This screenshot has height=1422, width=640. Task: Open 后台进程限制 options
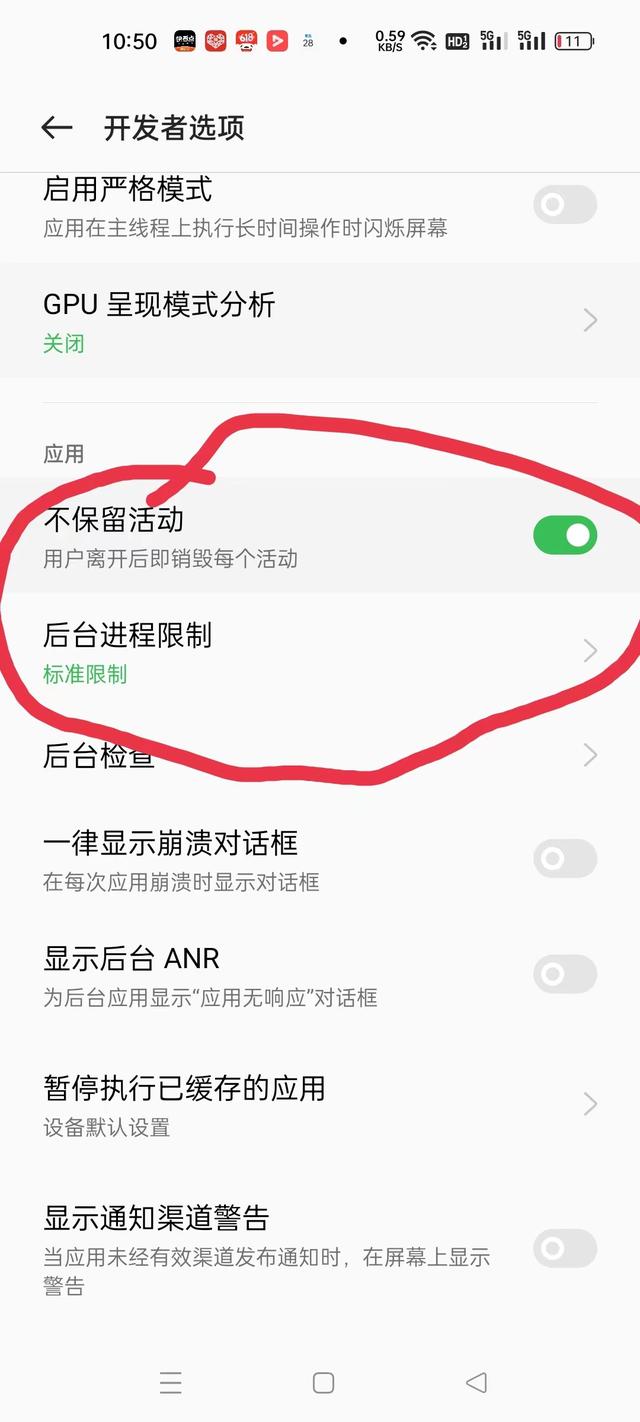[x=320, y=652]
